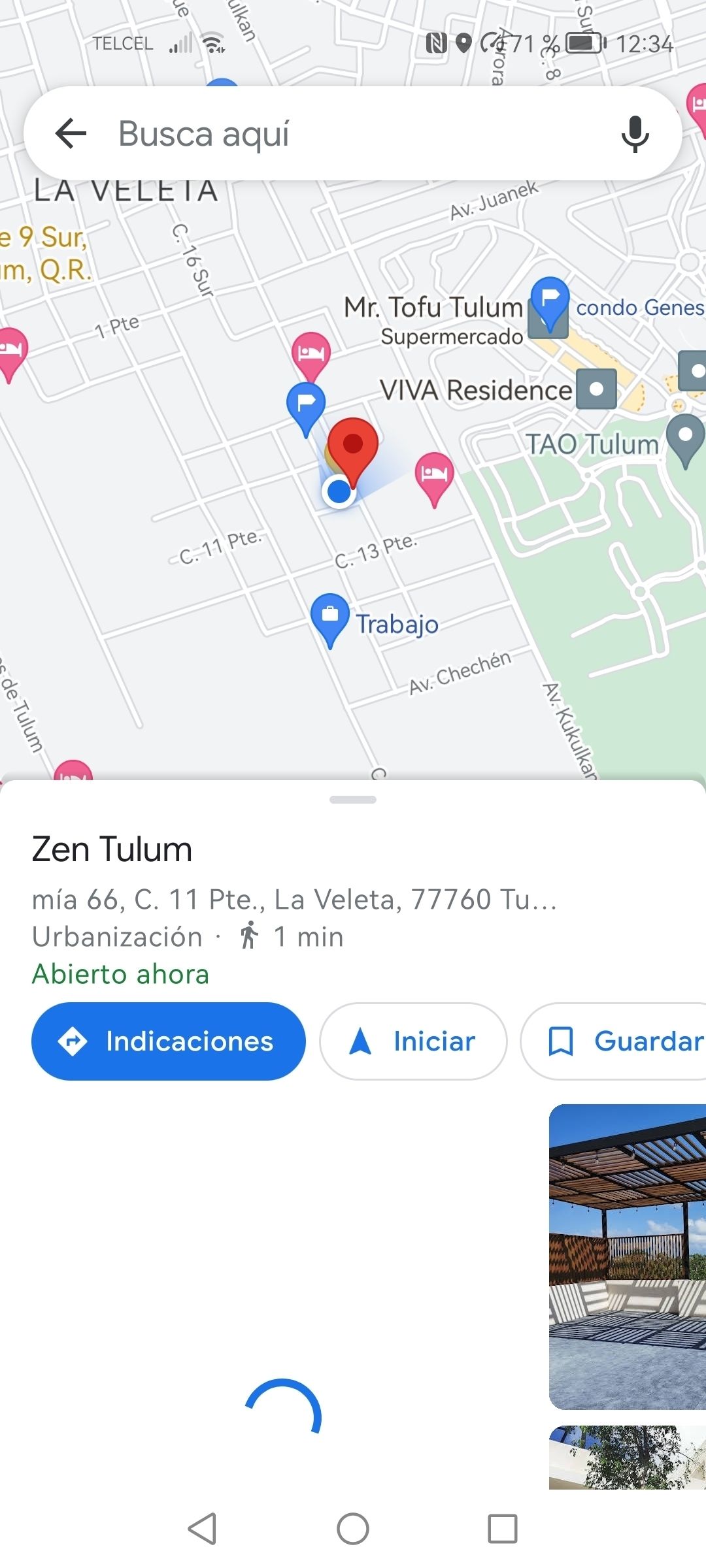Tap the Busca aquí search field
The height and width of the screenshot is (1568, 706).
click(x=353, y=134)
